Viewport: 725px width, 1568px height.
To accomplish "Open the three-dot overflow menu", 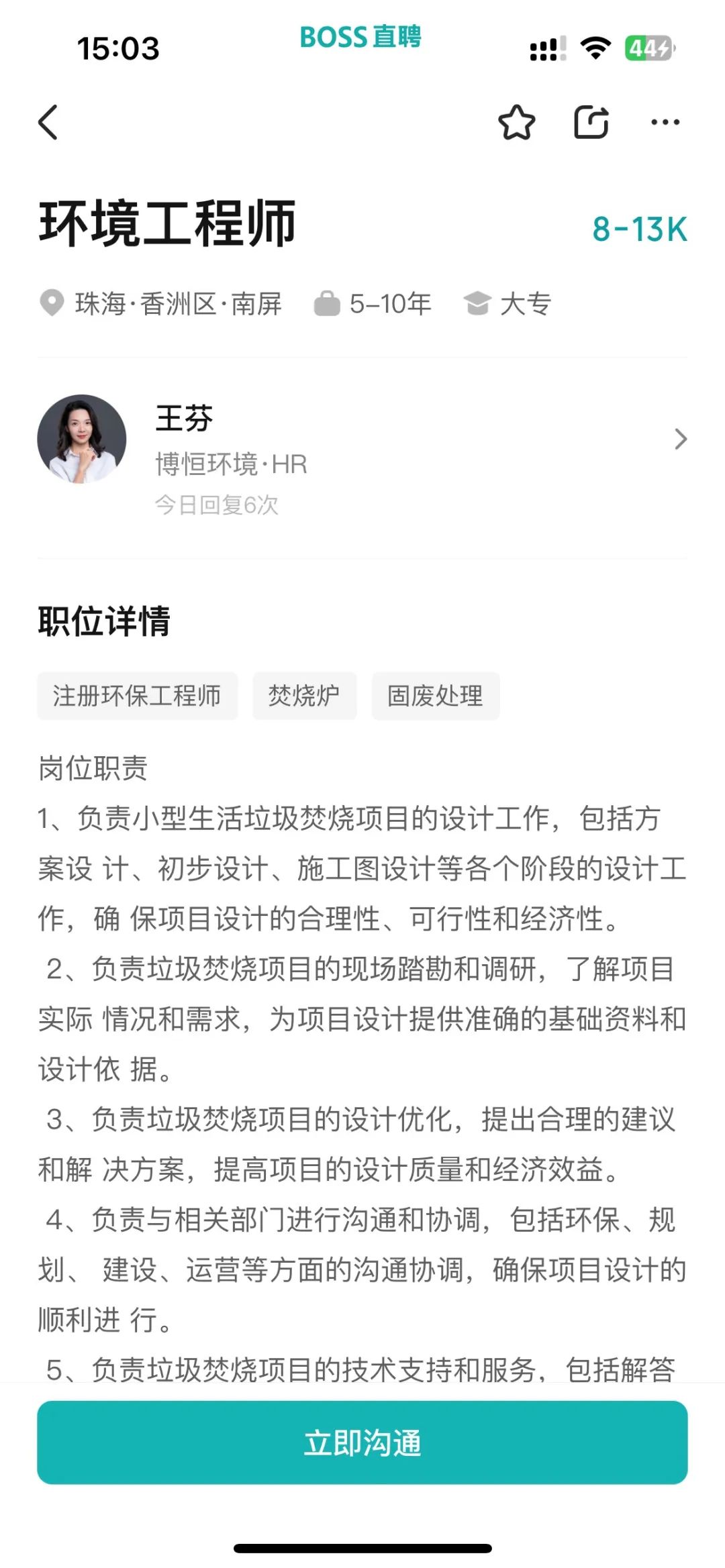I will [x=665, y=123].
